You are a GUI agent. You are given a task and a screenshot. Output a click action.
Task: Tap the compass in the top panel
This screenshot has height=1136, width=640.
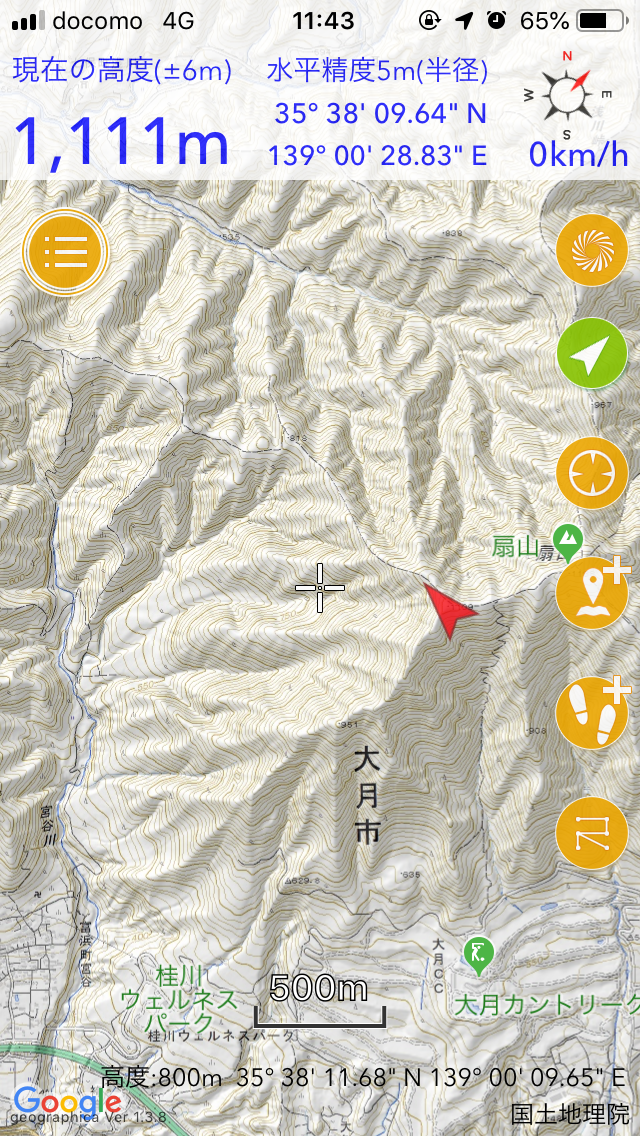pos(568,93)
